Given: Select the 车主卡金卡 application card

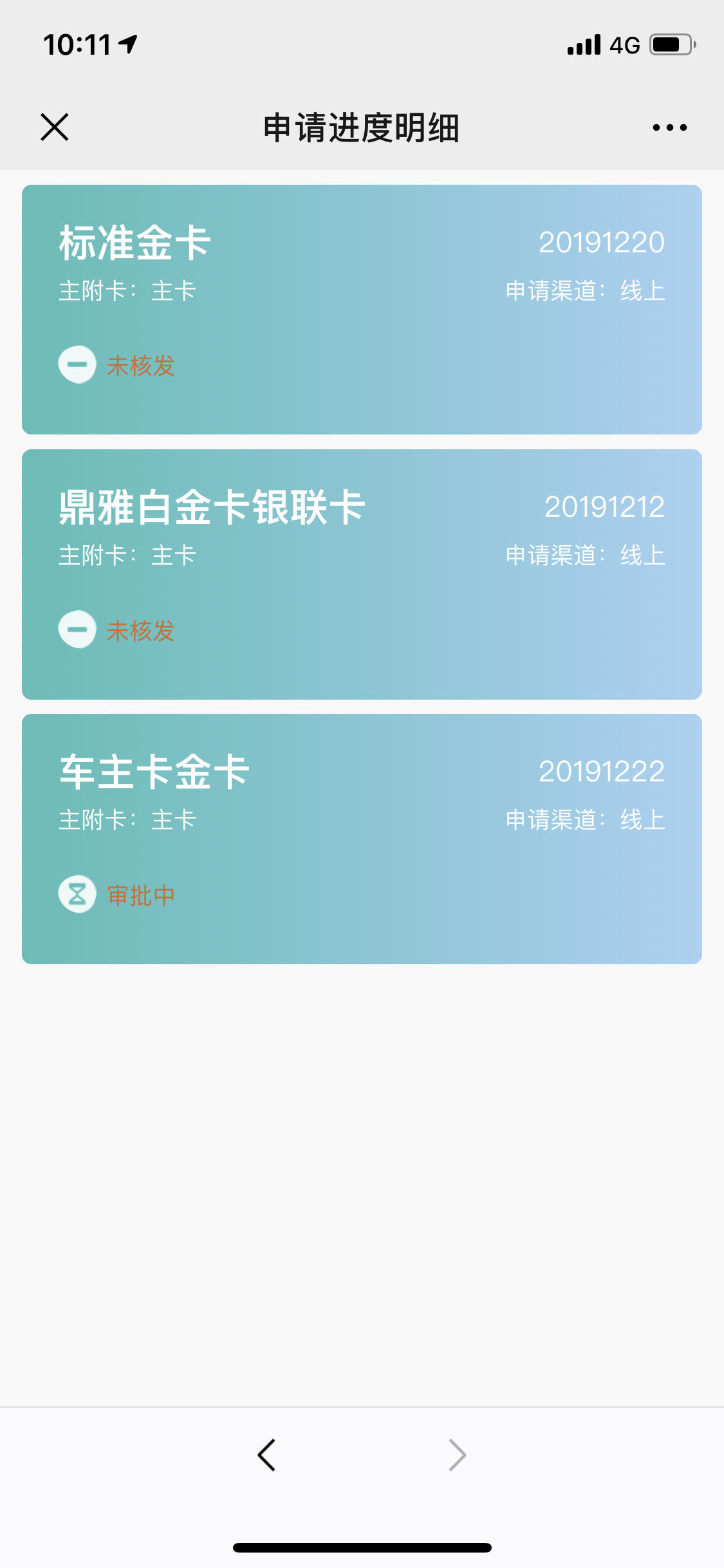Looking at the screenshot, I should [x=362, y=839].
